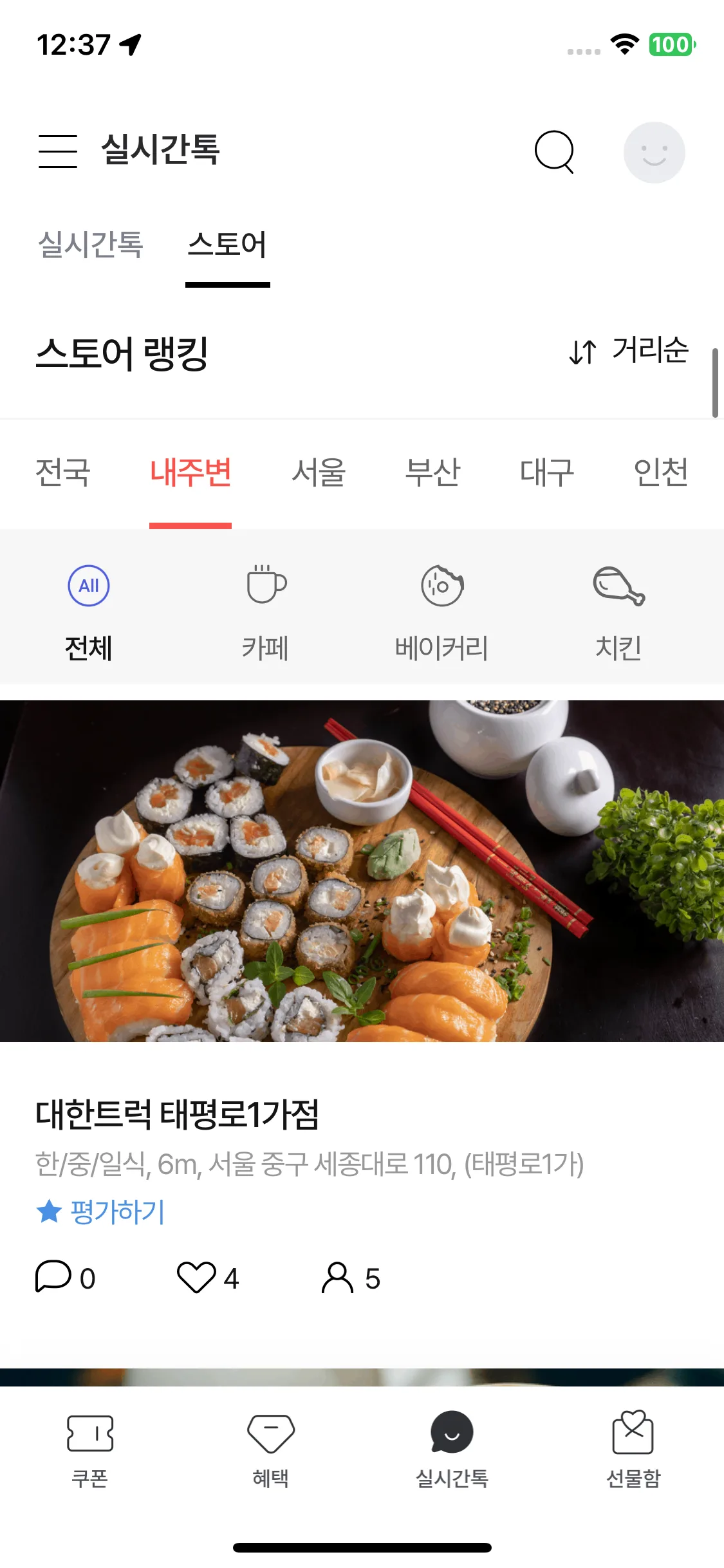Image resolution: width=724 pixels, height=1568 pixels.
Task: Change the 거리순 sort order
Action: [629, 351]
